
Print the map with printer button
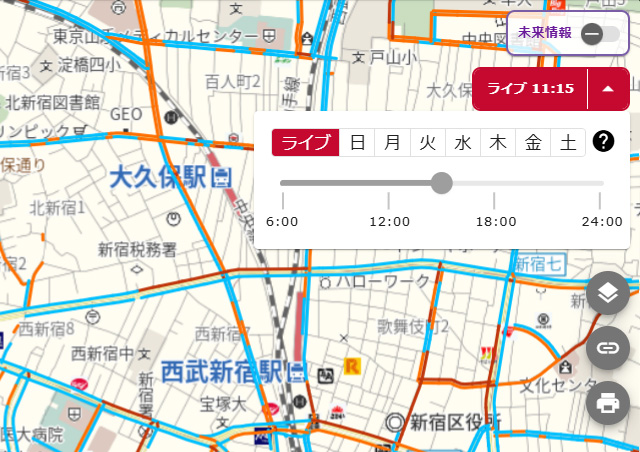(607, 403)
